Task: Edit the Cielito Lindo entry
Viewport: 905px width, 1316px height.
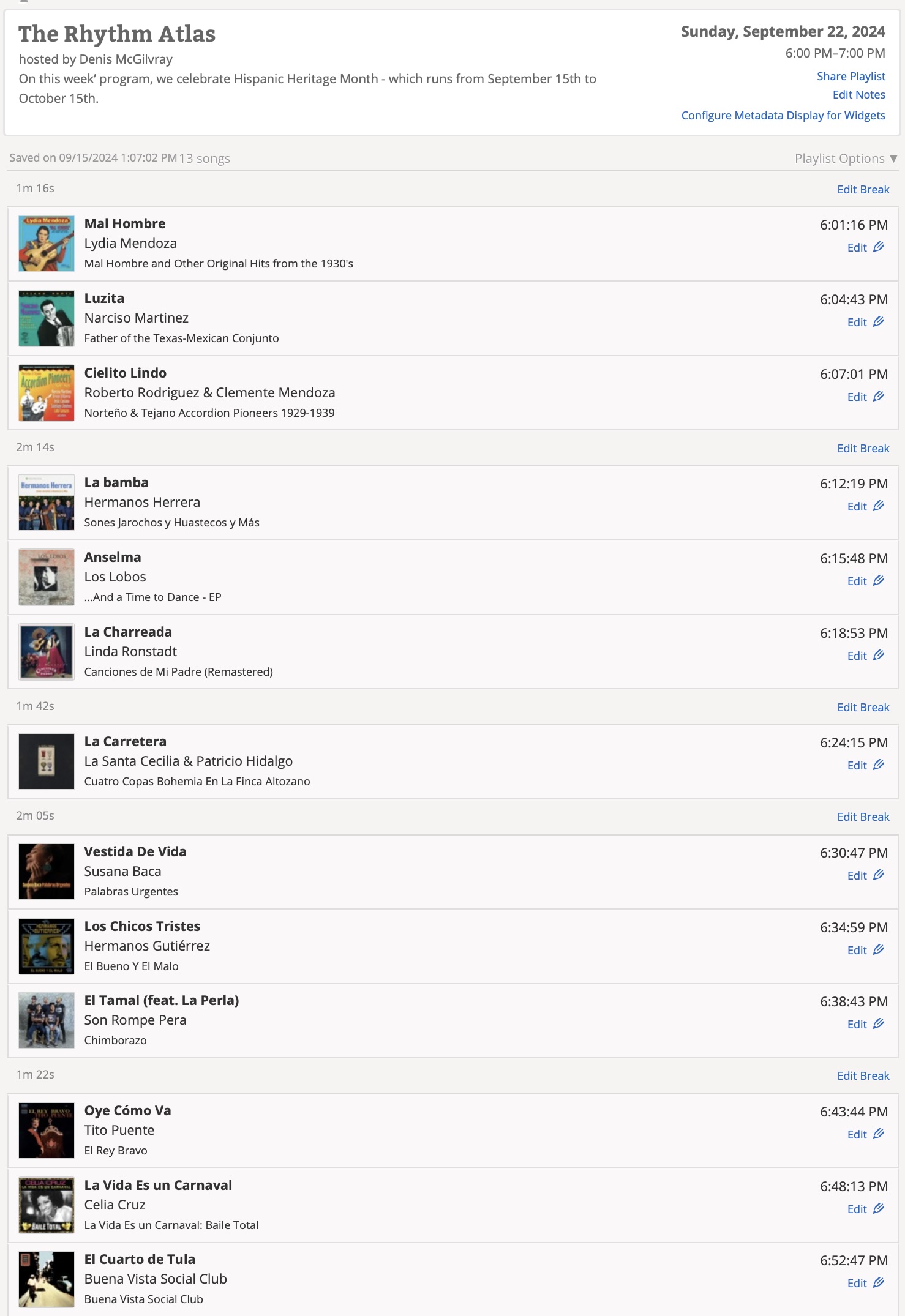Action: 865,397
